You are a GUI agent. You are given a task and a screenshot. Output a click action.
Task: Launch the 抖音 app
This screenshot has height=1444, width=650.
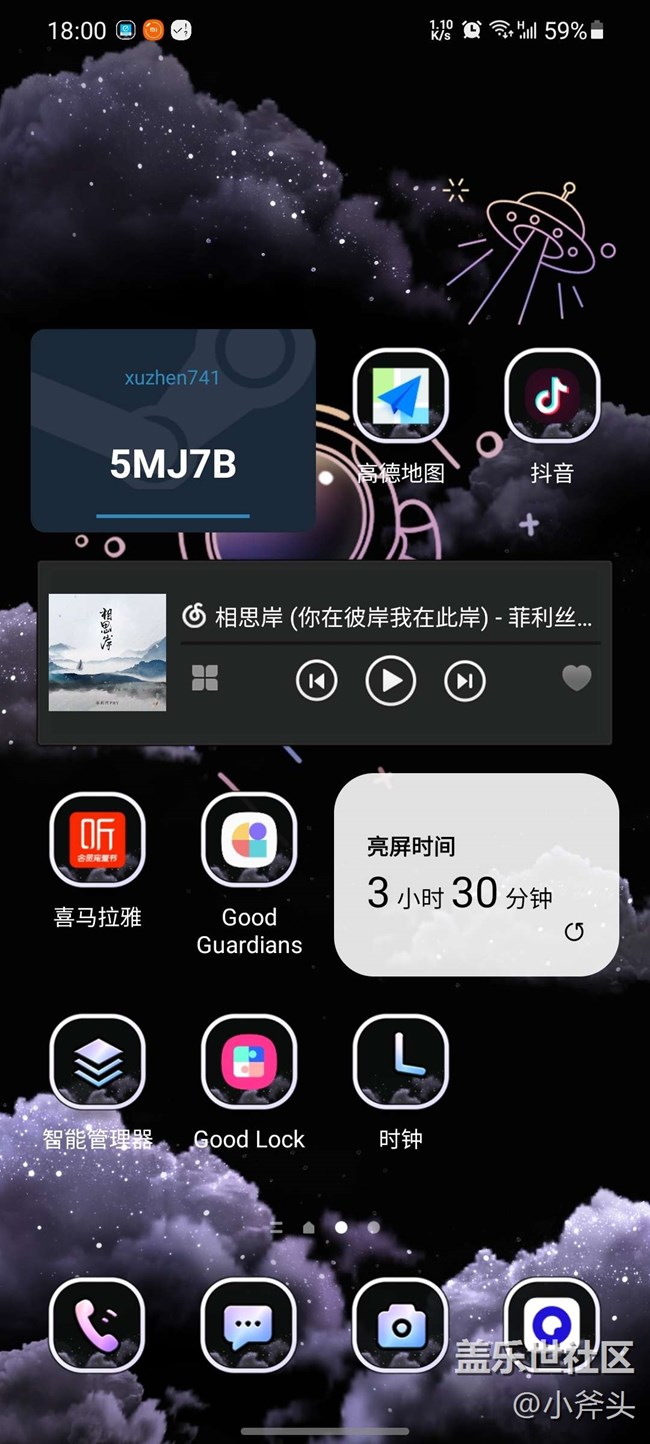[552, 397]
